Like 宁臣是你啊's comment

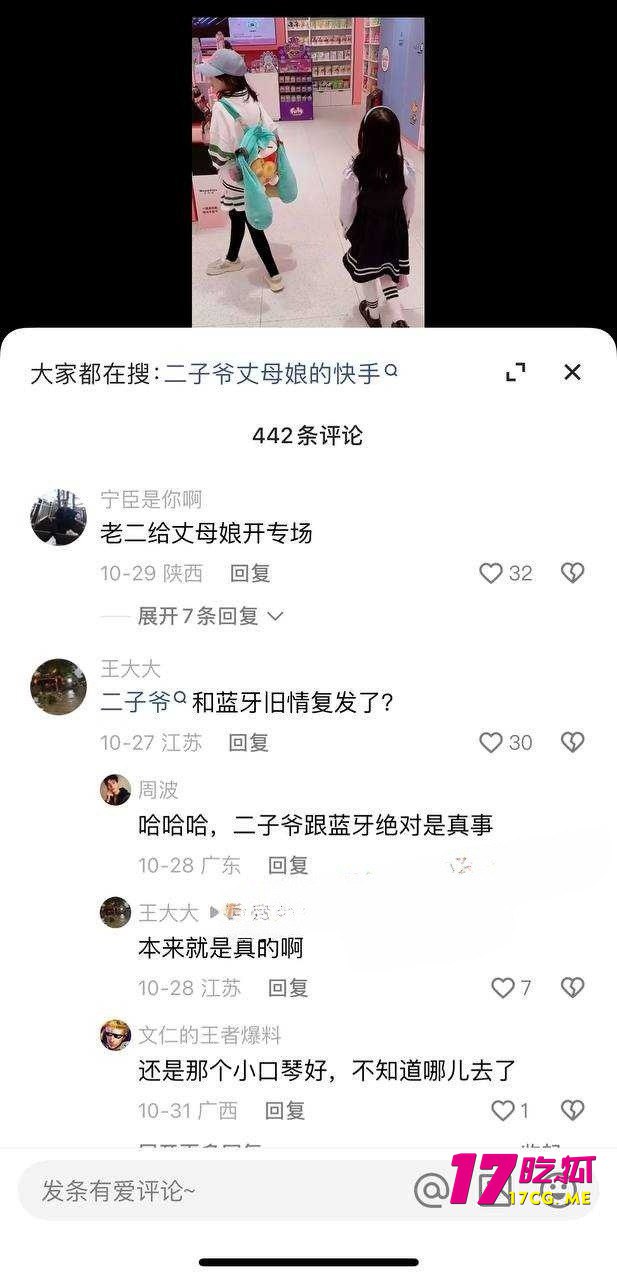[x=491, y=573]
